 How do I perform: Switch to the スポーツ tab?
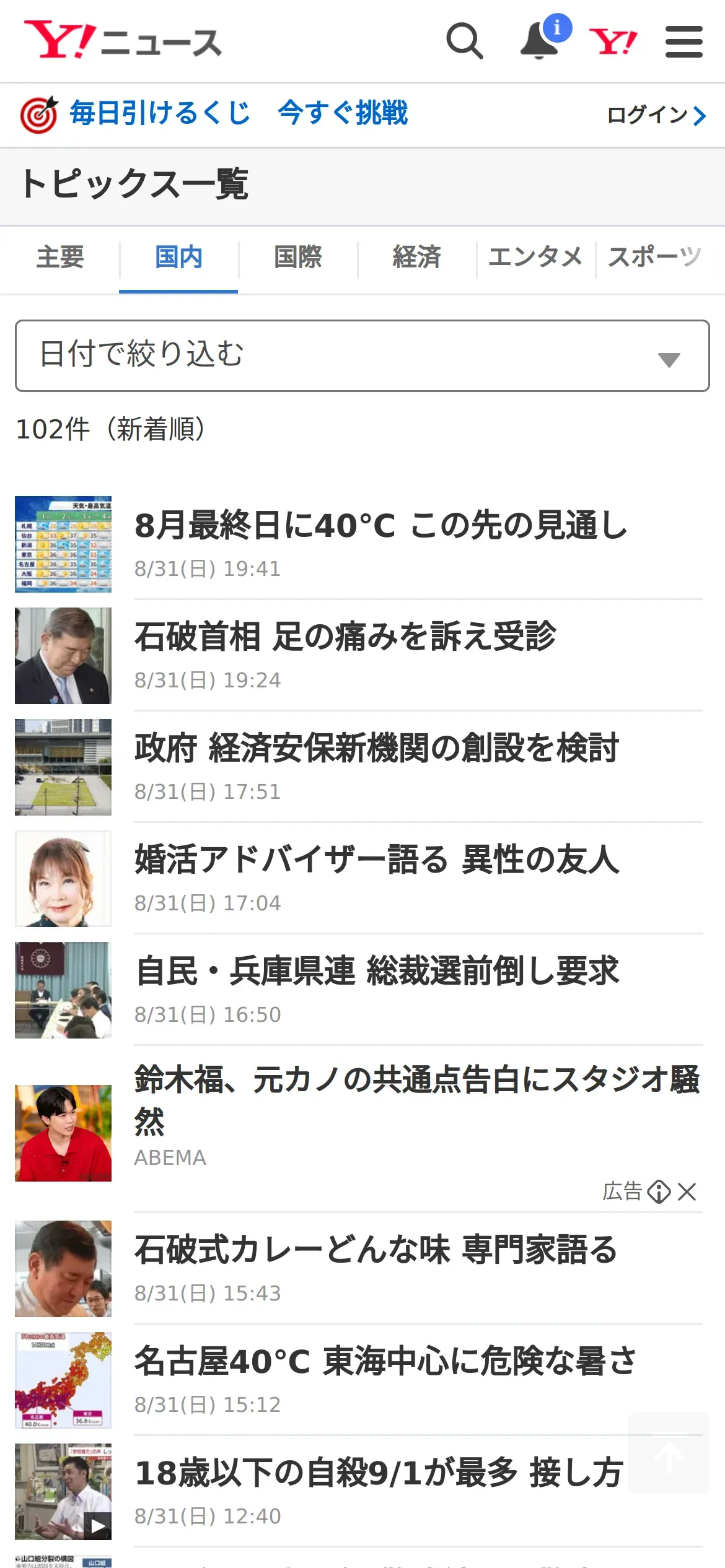pyautogui.click(x=655, y=257)
